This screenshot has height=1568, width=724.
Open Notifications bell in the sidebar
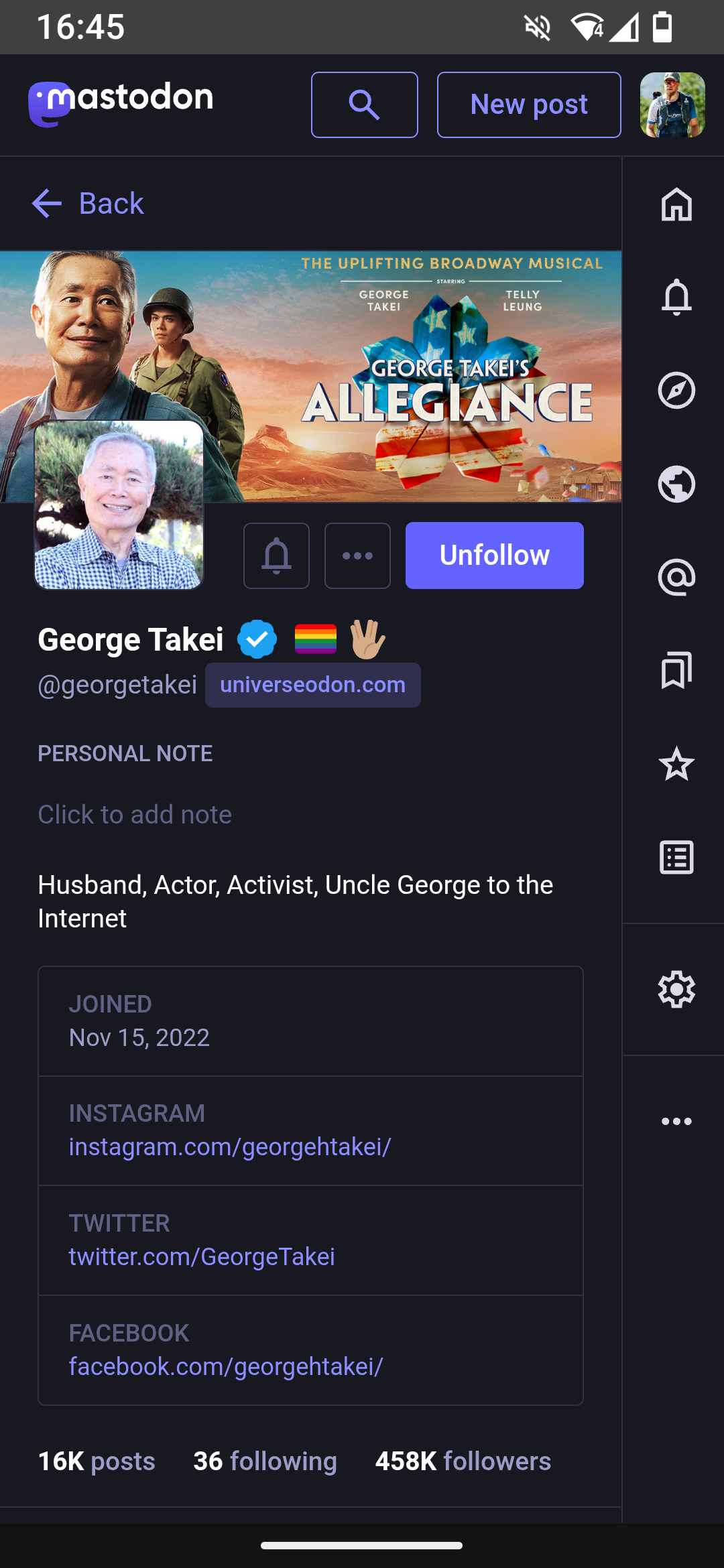676,297
